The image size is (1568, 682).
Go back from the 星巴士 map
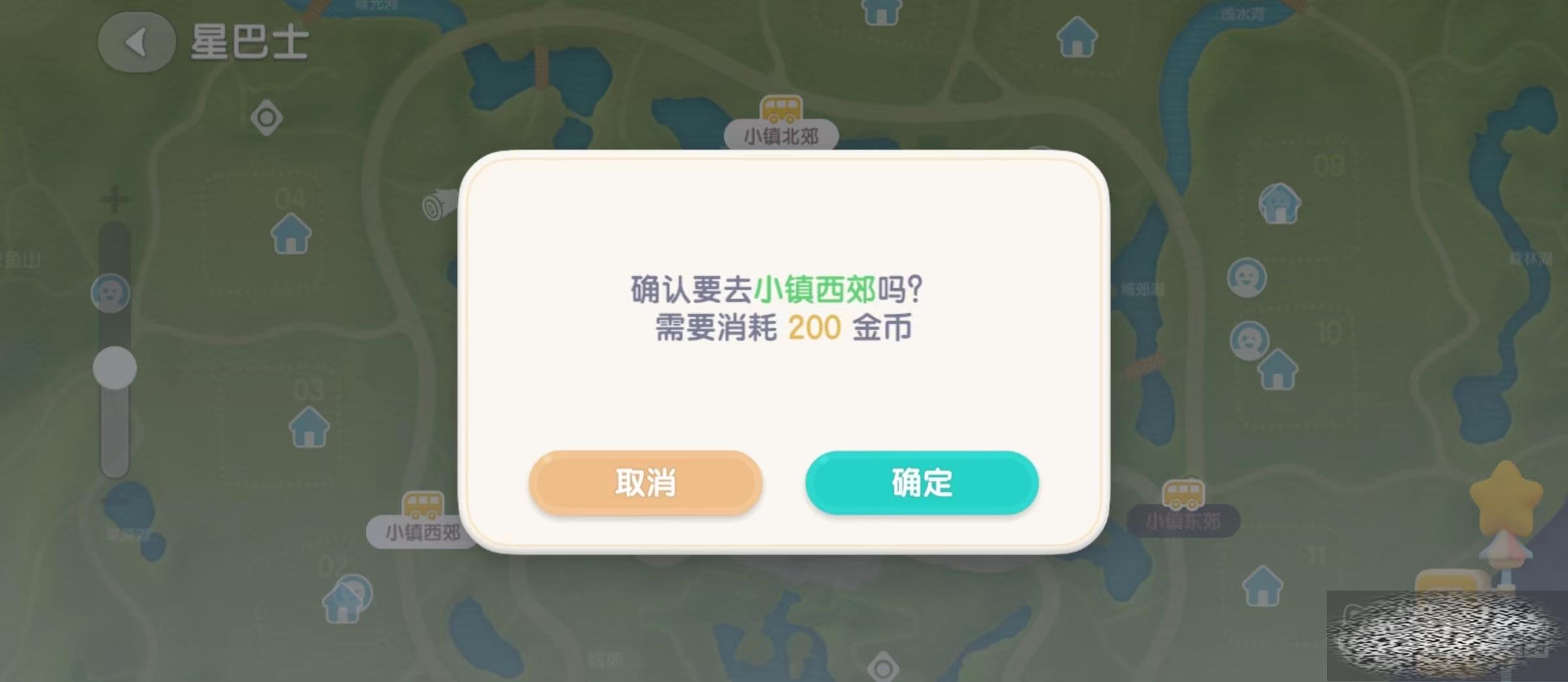click(137, 43)
